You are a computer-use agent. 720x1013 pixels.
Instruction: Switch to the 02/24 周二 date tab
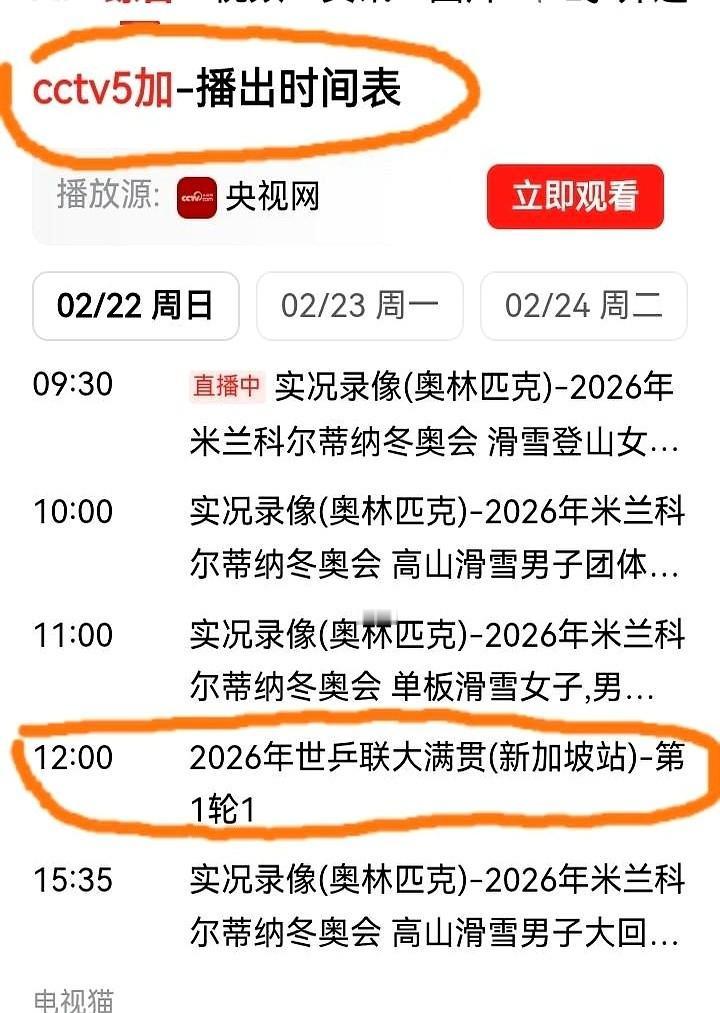[x=583, y=307]
